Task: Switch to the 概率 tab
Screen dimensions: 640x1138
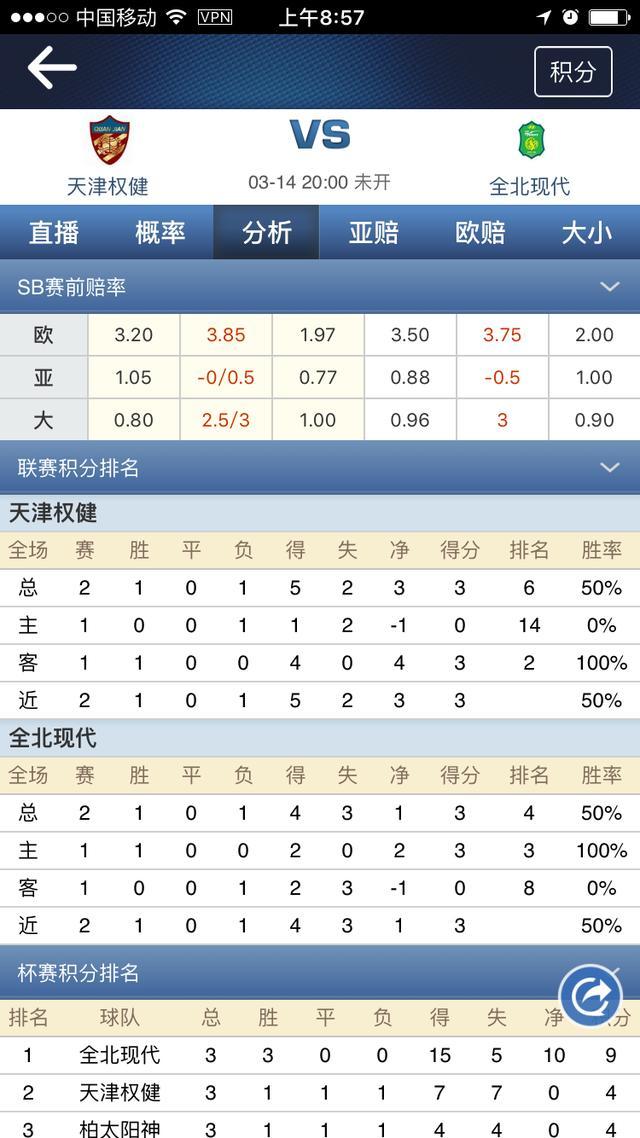Action: coord(160,232)
